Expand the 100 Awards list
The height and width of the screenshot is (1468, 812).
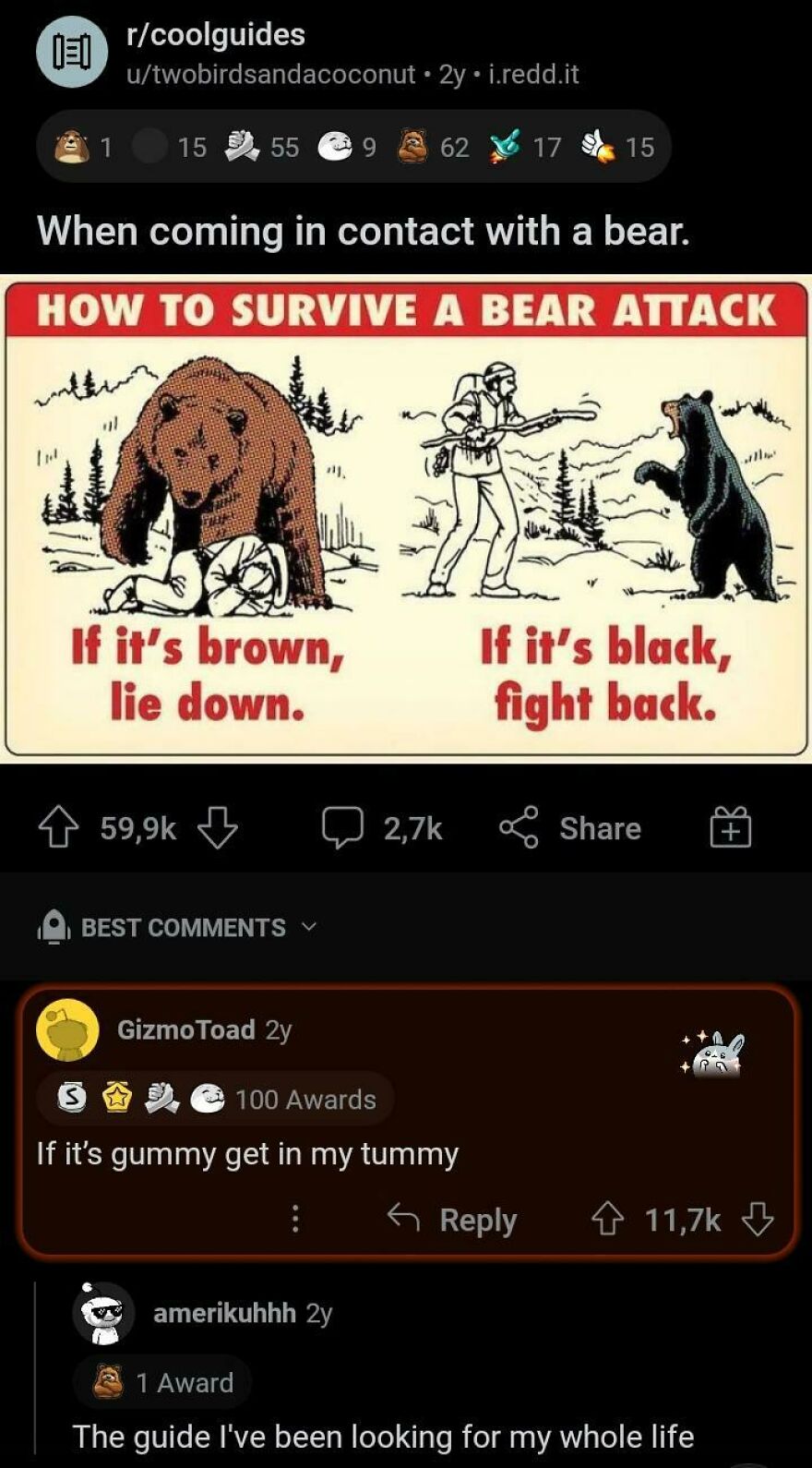pyautogui.click(x=304, y=1099)
